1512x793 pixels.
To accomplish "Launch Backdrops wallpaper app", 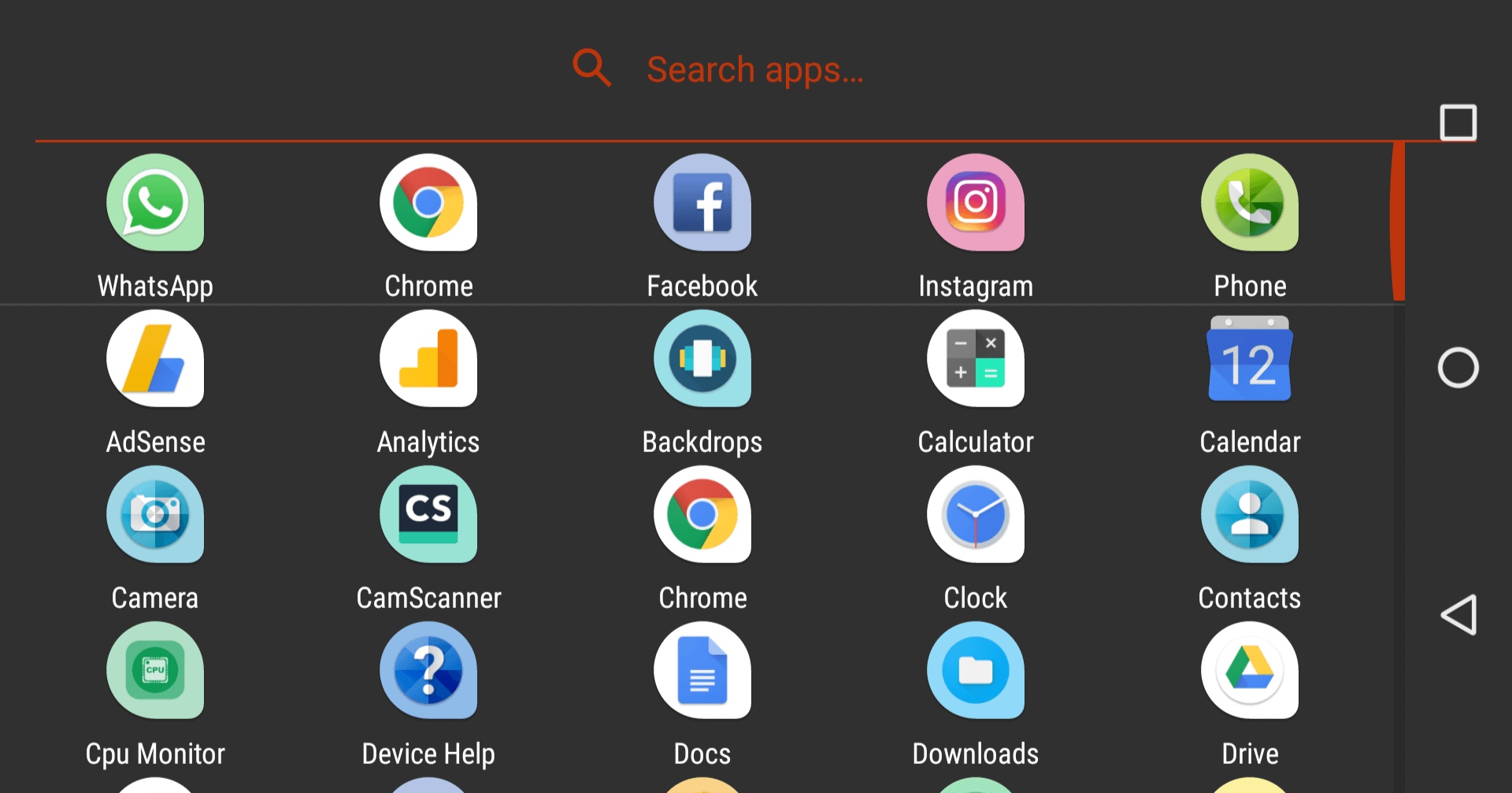I will (702, 360).
